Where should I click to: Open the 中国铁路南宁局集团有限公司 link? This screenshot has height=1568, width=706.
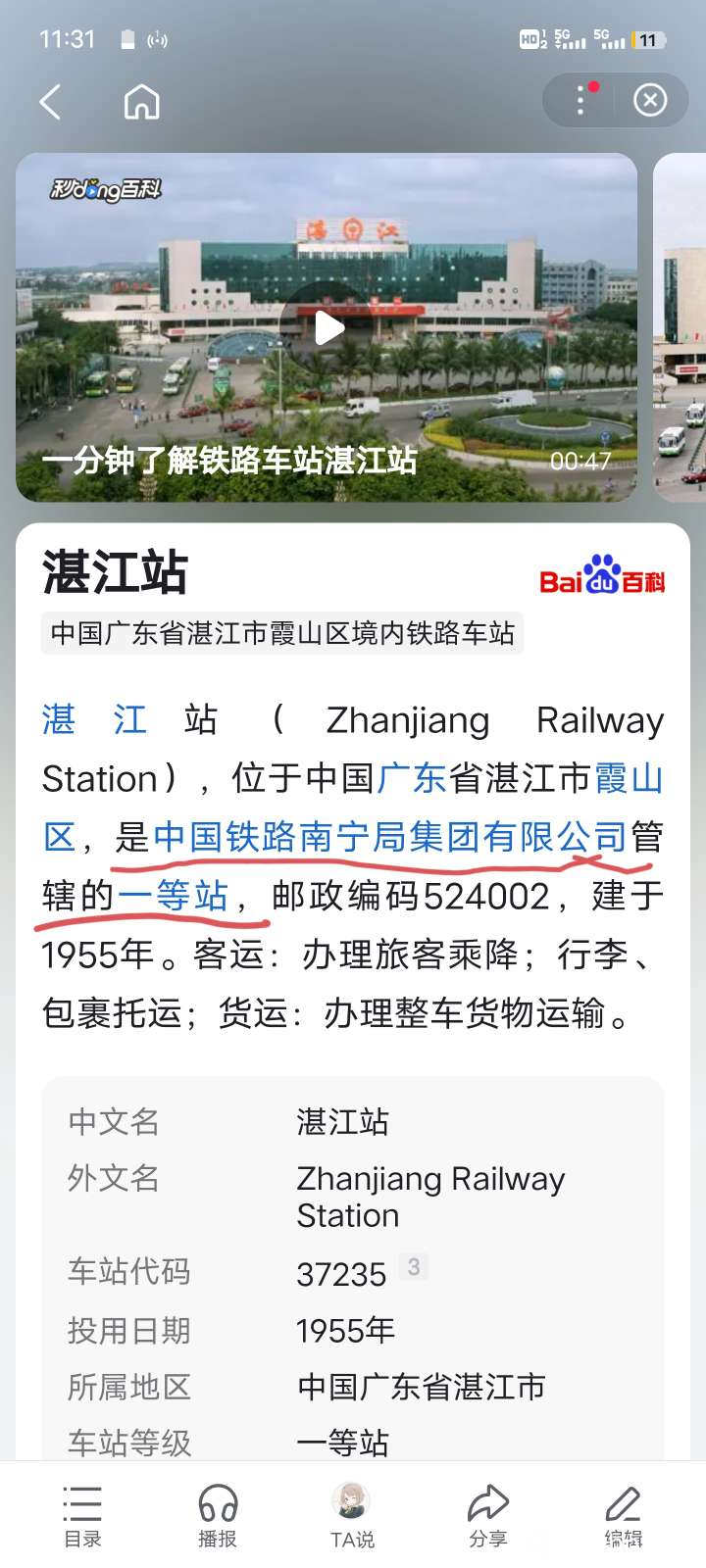click(389, 837)
